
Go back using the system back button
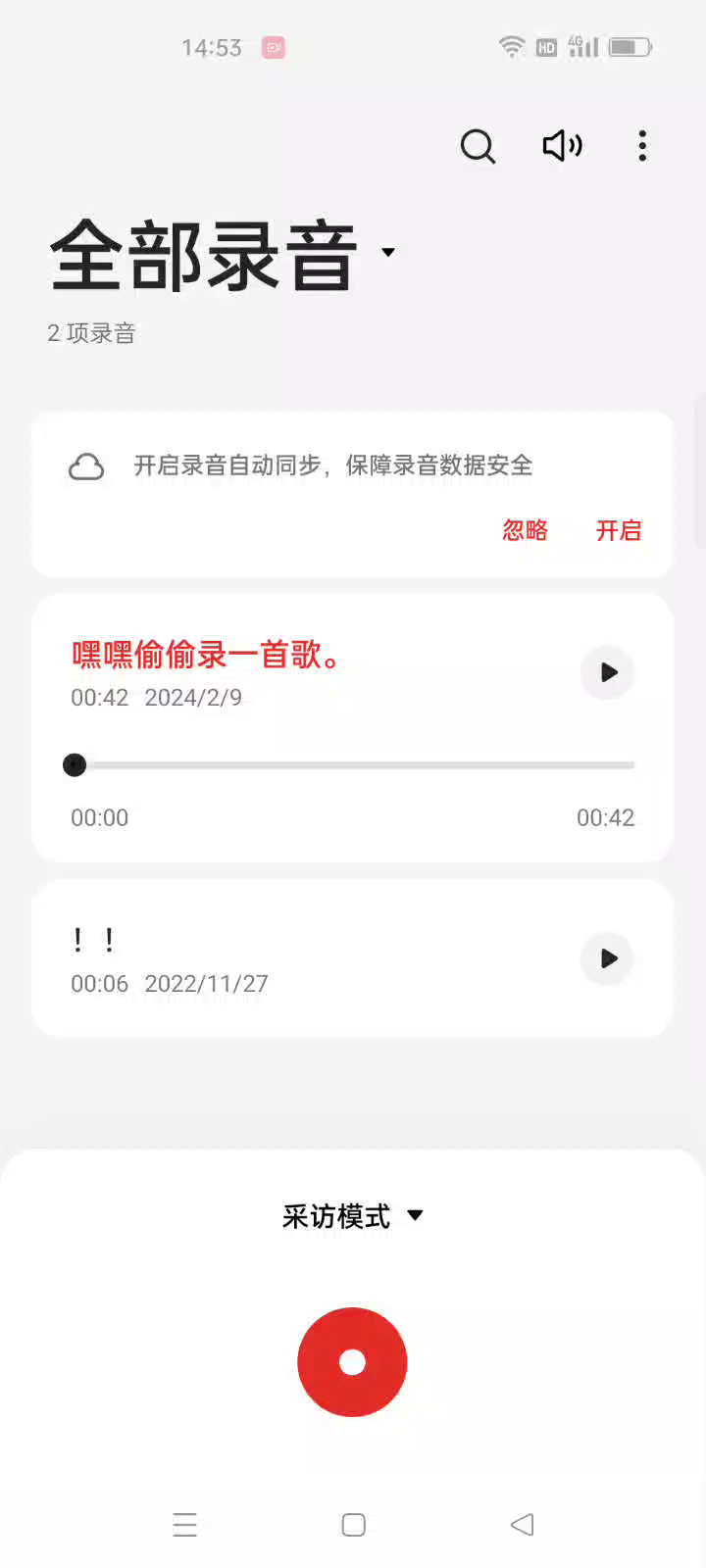click(x=522, y=1525)
